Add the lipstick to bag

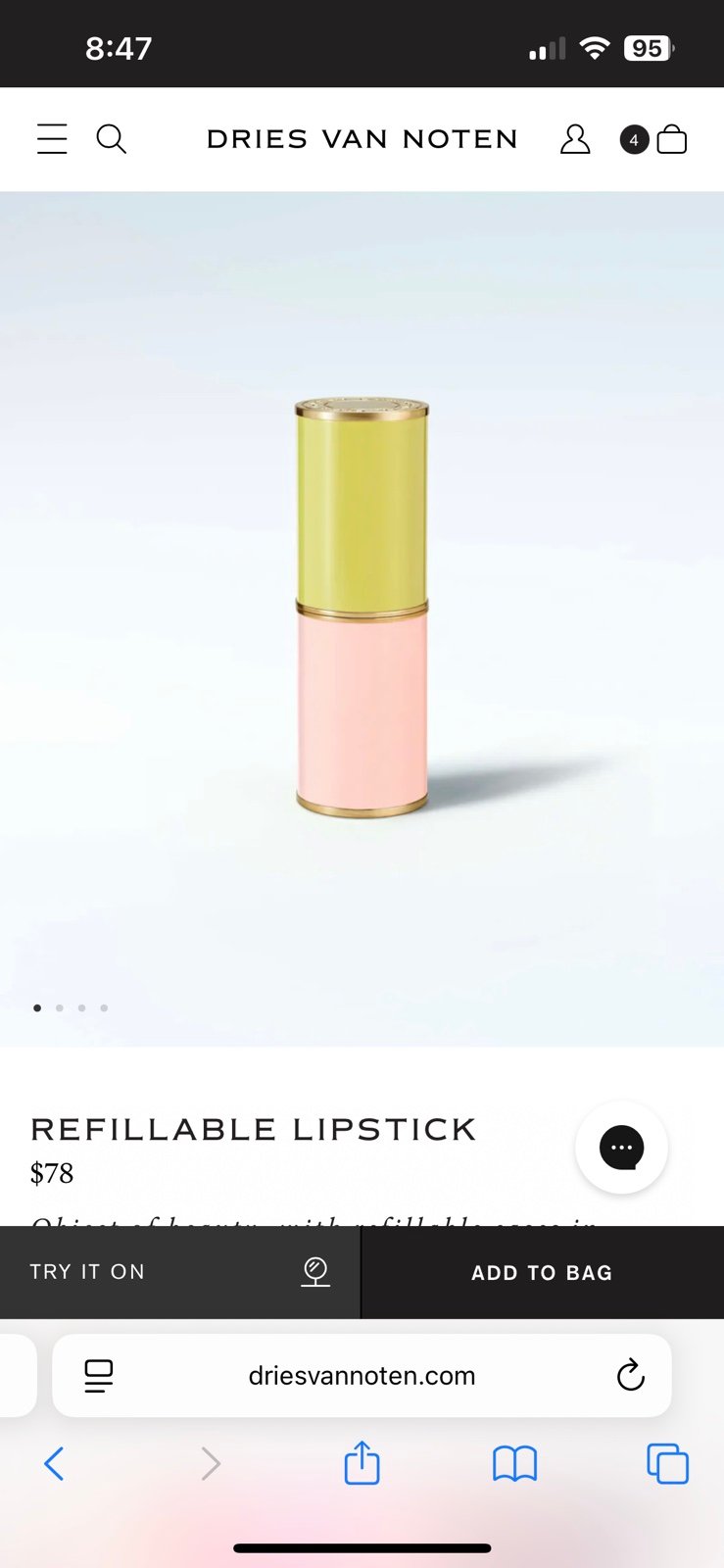click(543, 1272)
